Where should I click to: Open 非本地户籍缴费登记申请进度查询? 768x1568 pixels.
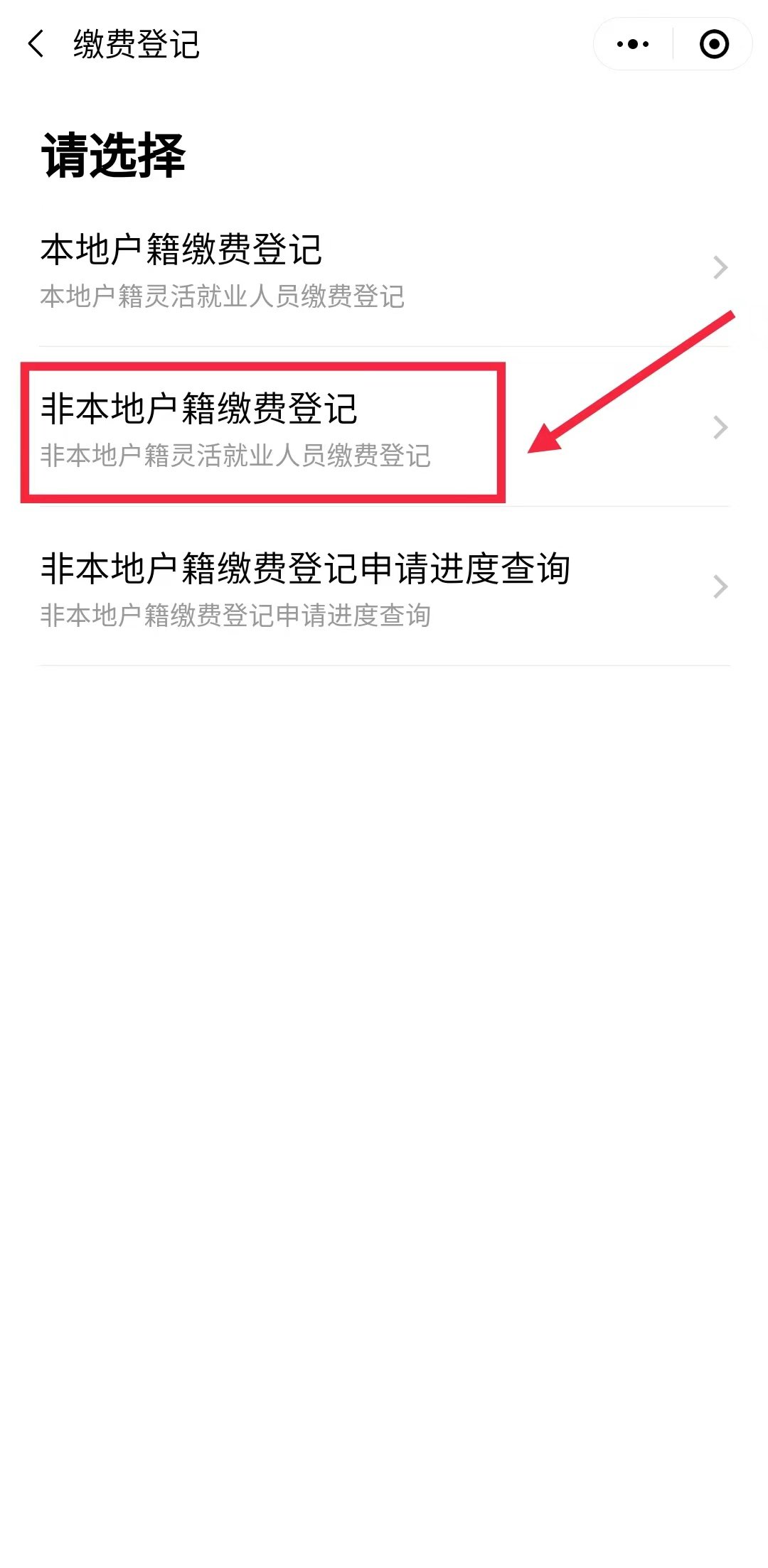384,587
